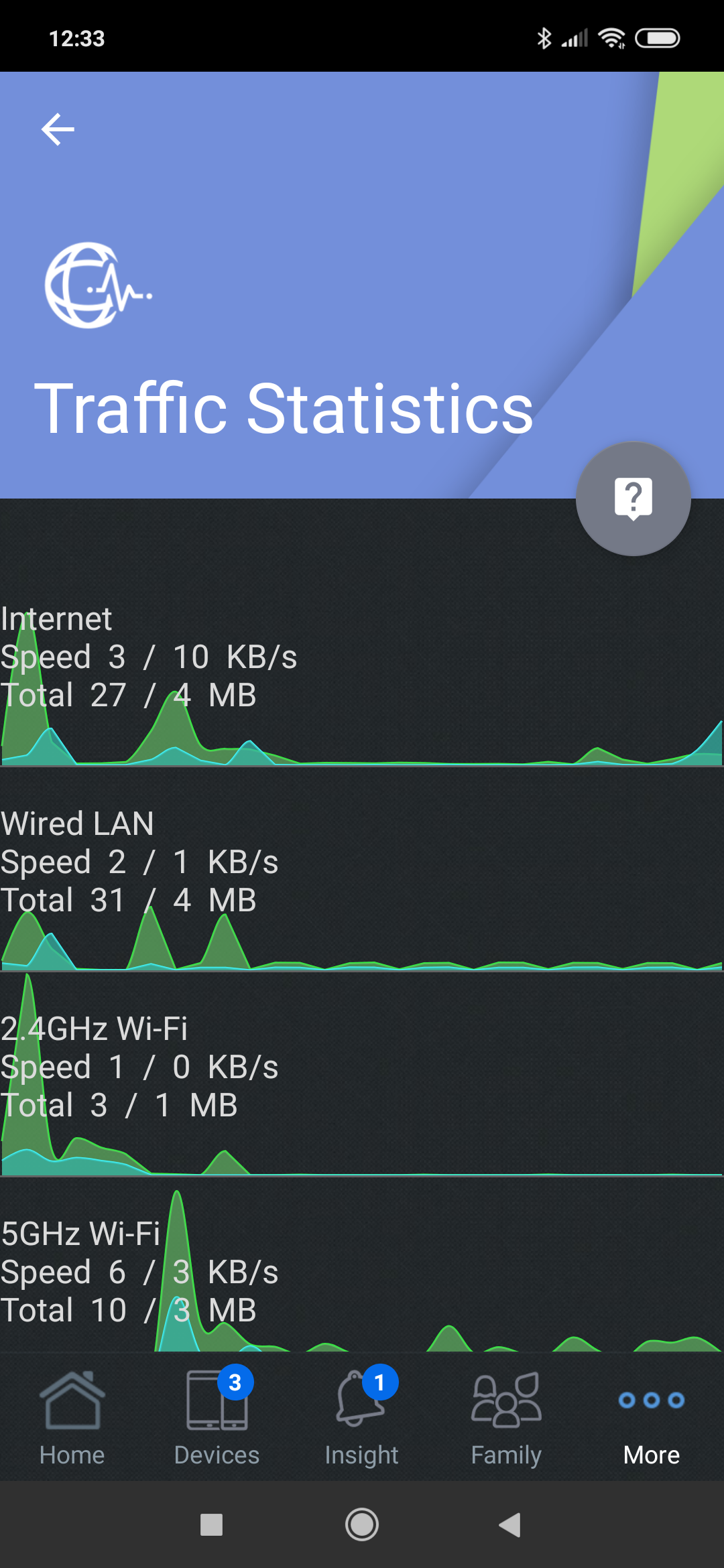Image resolution: width=724 pixels, height=1568 pixels.
Task: Tap the system home button
Action: pos(362,1525)
